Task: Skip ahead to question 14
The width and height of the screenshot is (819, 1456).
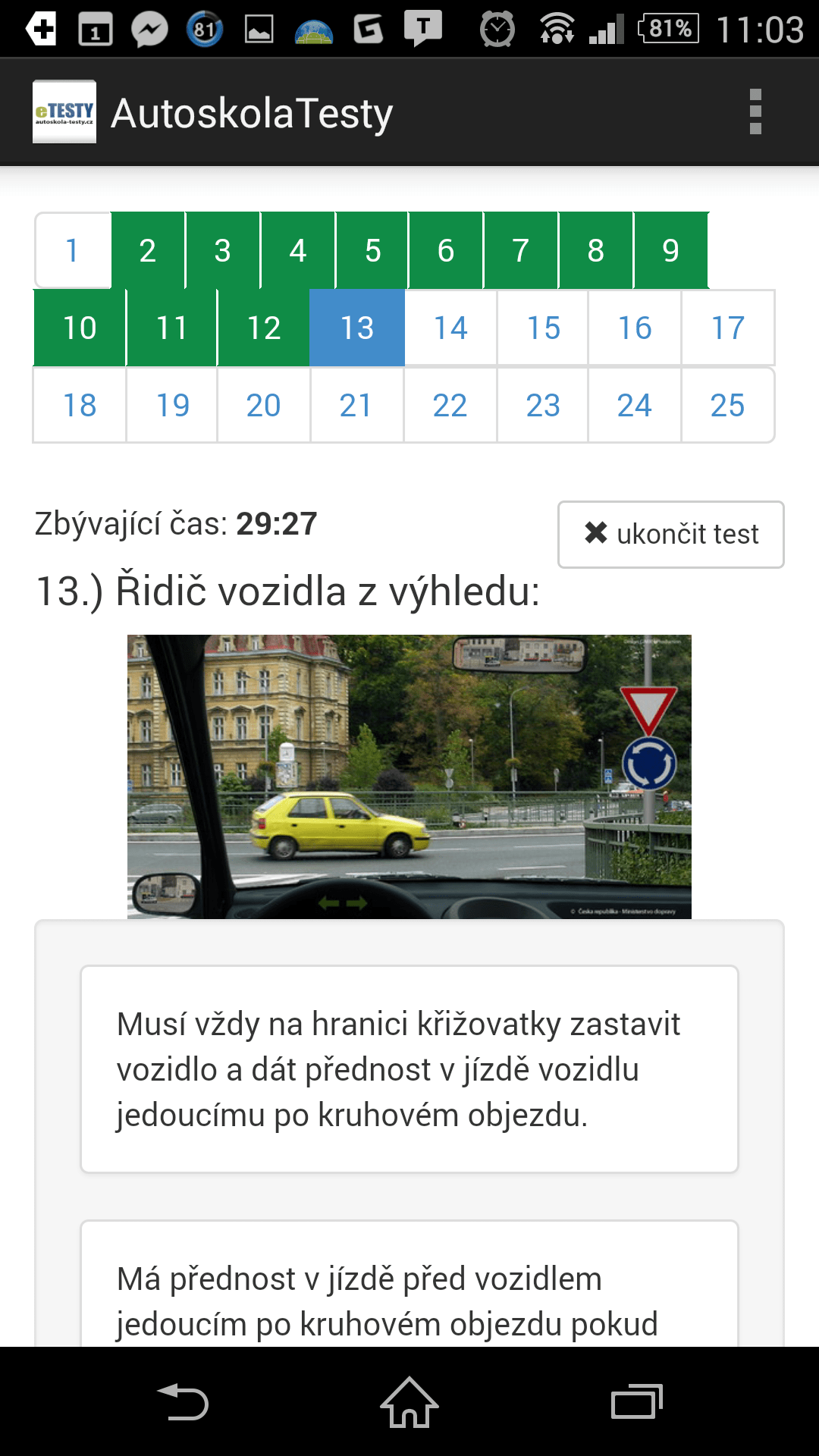Action: [450, 328]
